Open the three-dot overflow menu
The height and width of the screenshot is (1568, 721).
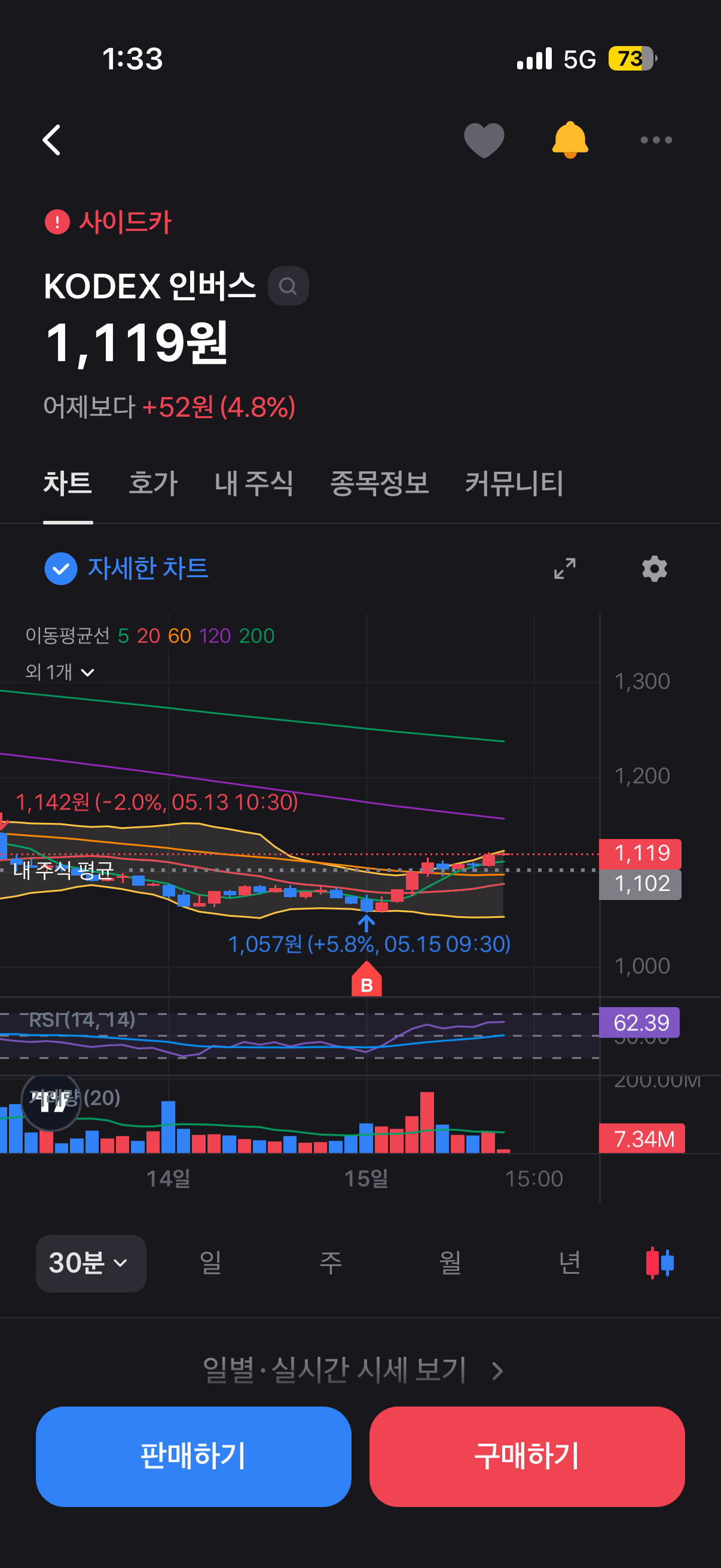(x=656, y=140)
